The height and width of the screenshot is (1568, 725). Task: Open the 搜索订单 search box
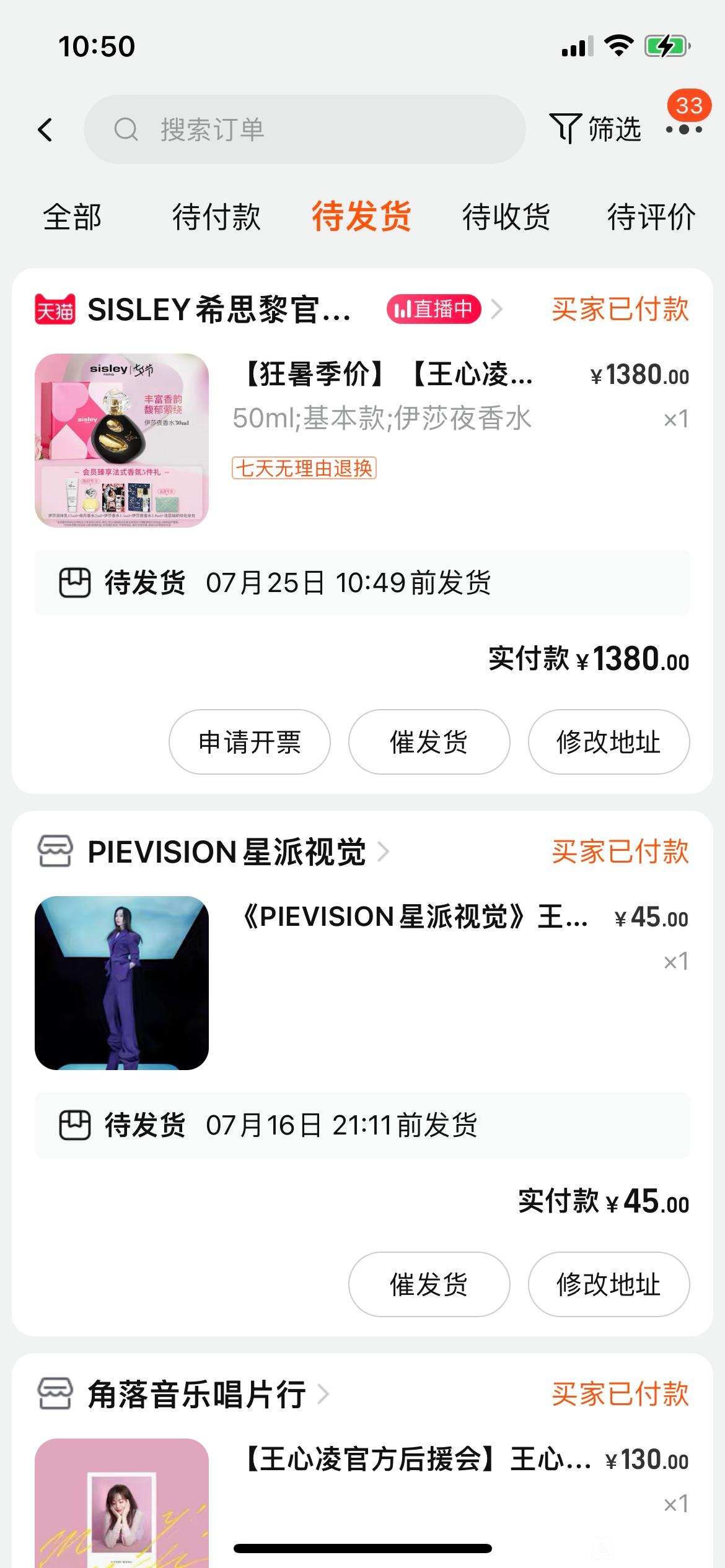pos(304,129)
